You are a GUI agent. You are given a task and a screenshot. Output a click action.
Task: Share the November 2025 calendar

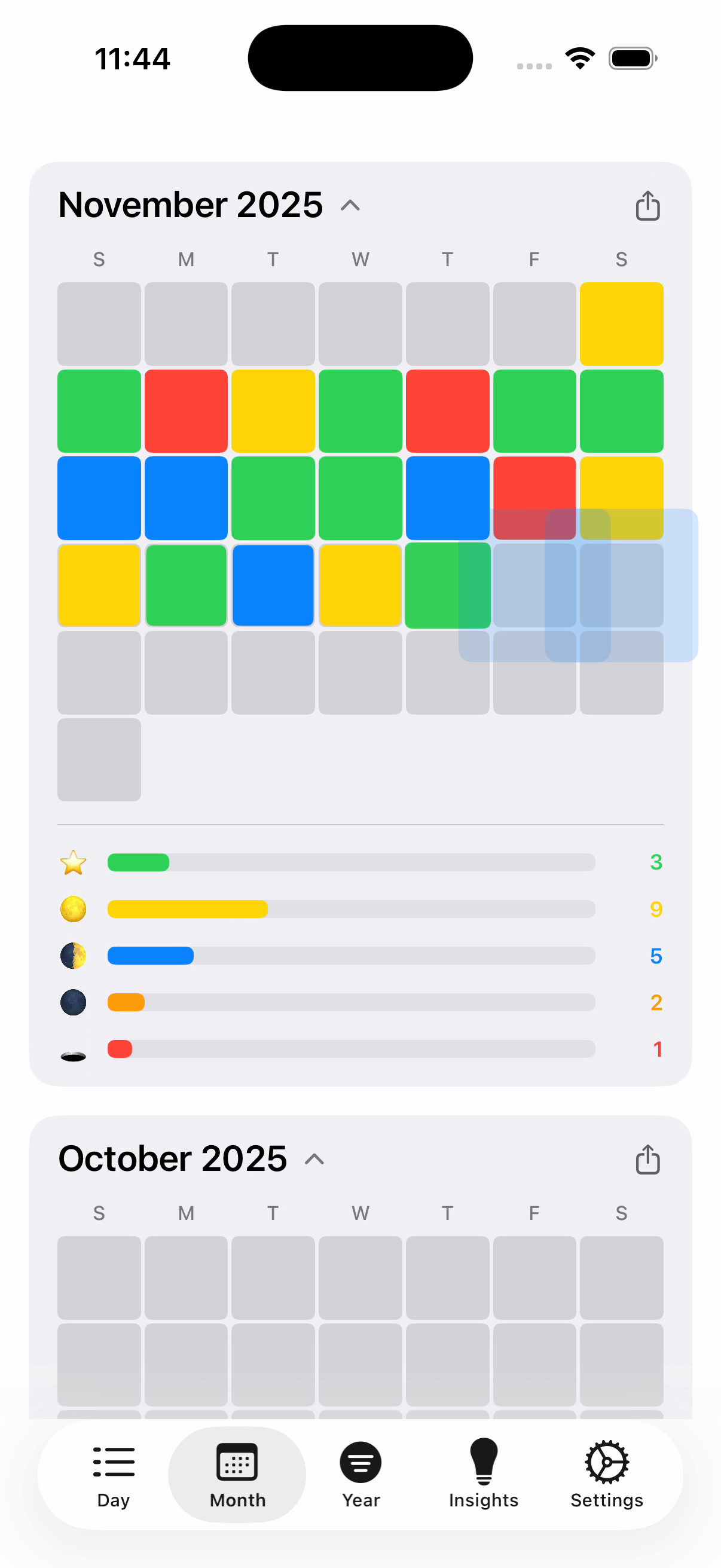click(647, 206)
